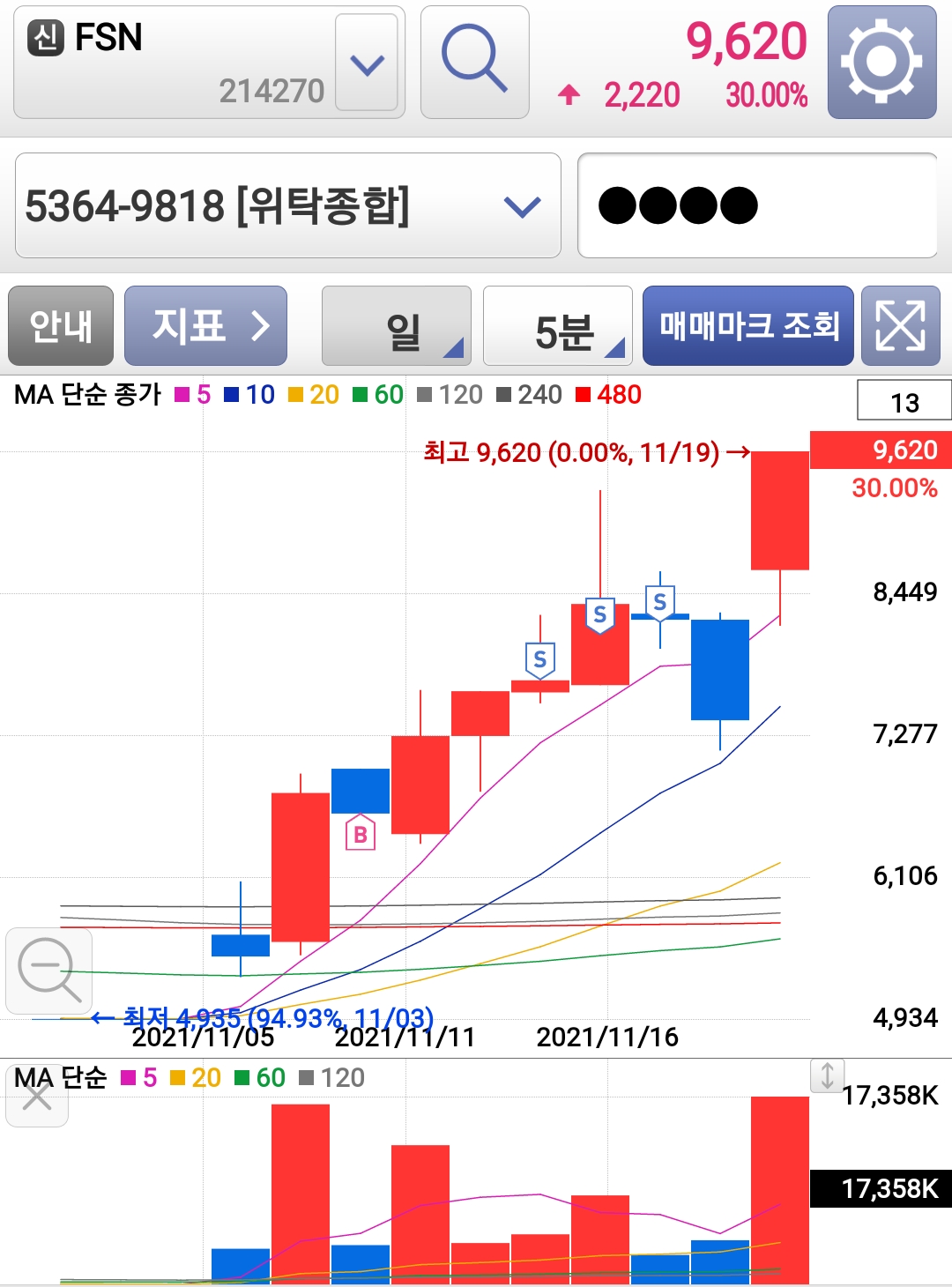
Task: Edit the candle count box showing 13
Action: click(x=904, y=402)
